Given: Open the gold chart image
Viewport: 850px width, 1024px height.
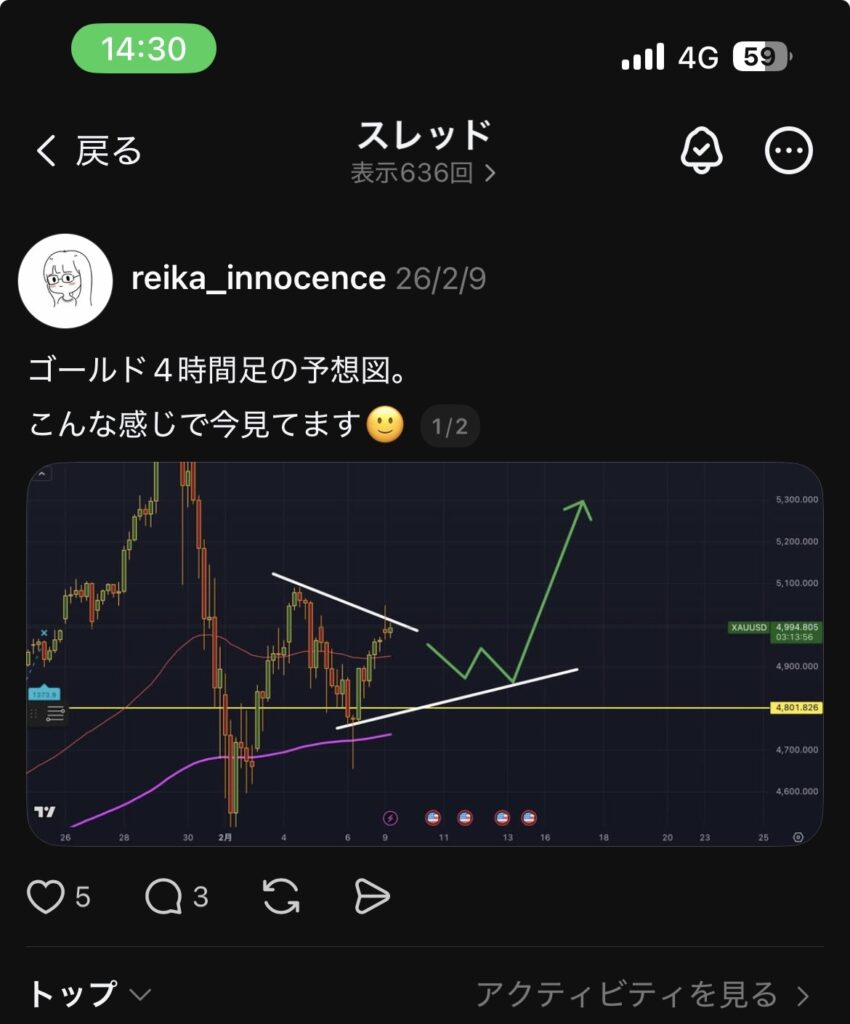Looking at the screenshot, I should click(x=424, y=653).
